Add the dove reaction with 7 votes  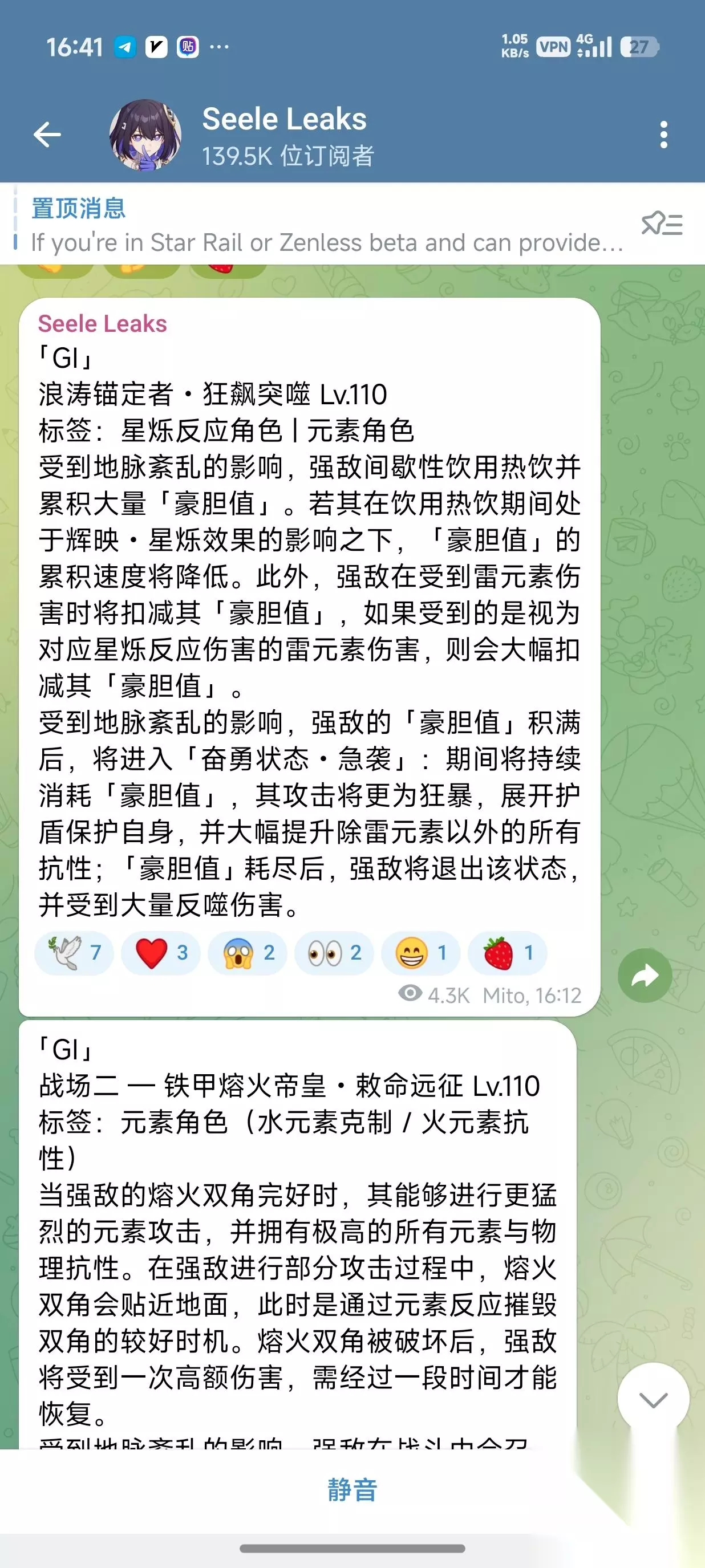click(x=74, y=953)
